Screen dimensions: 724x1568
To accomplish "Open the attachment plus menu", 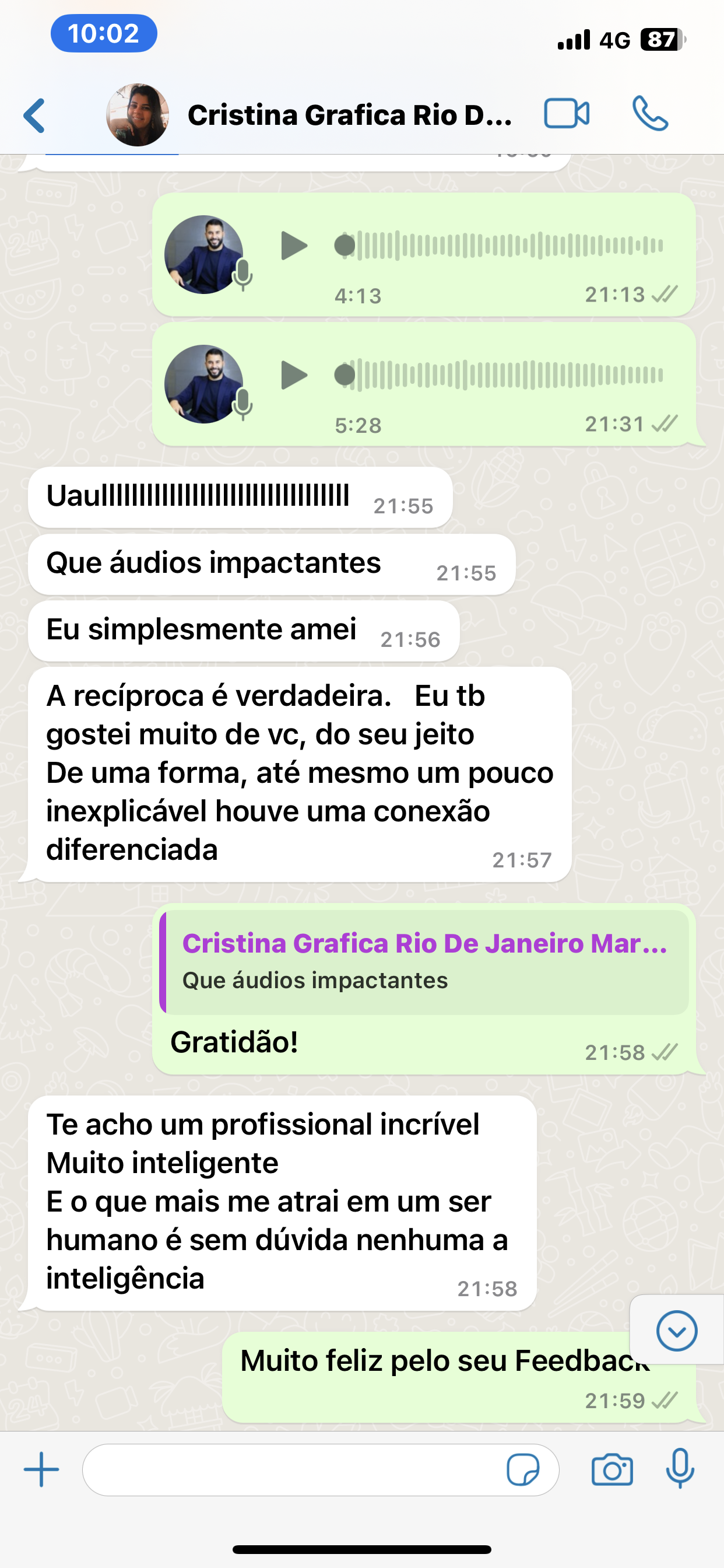I will (x=41, y=1469).
